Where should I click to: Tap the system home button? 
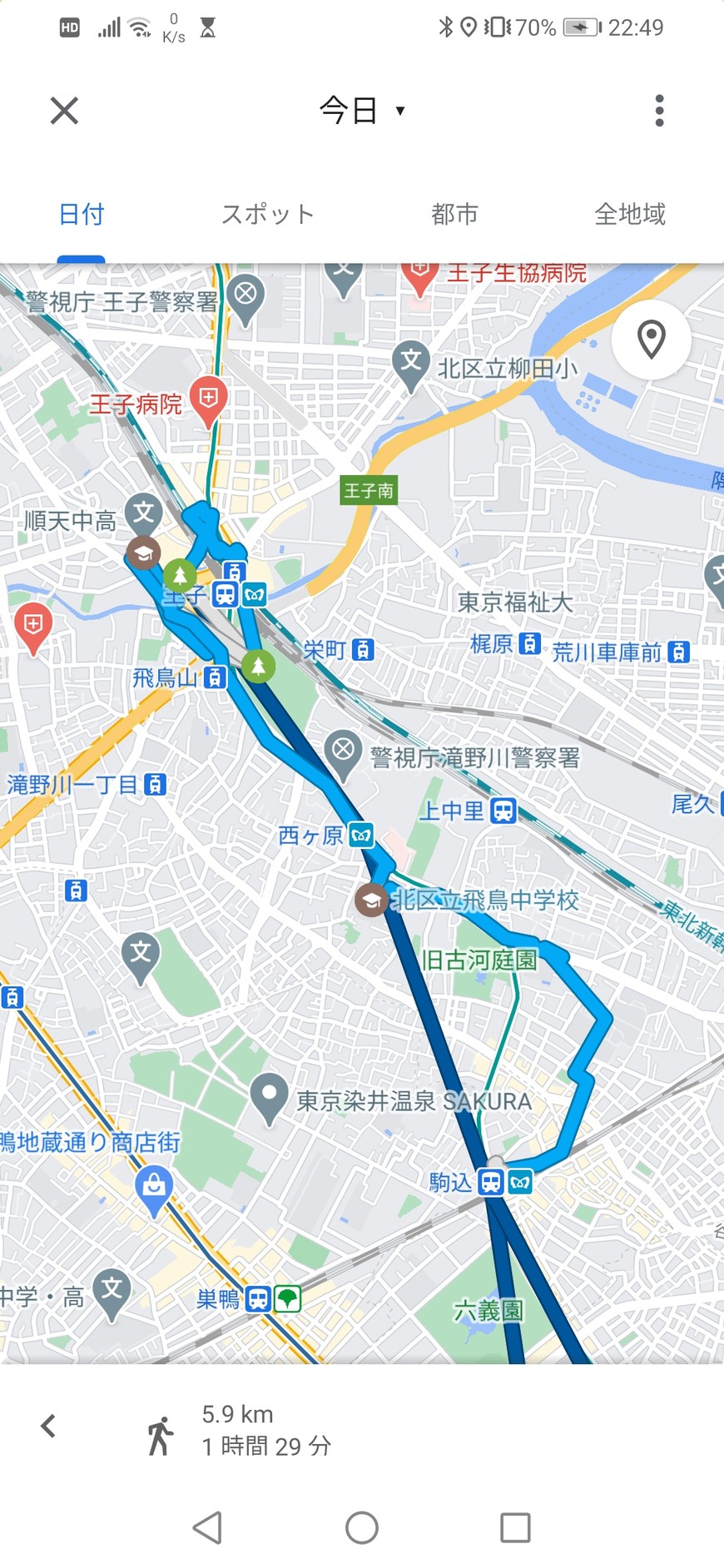(x=362, y=1527)
